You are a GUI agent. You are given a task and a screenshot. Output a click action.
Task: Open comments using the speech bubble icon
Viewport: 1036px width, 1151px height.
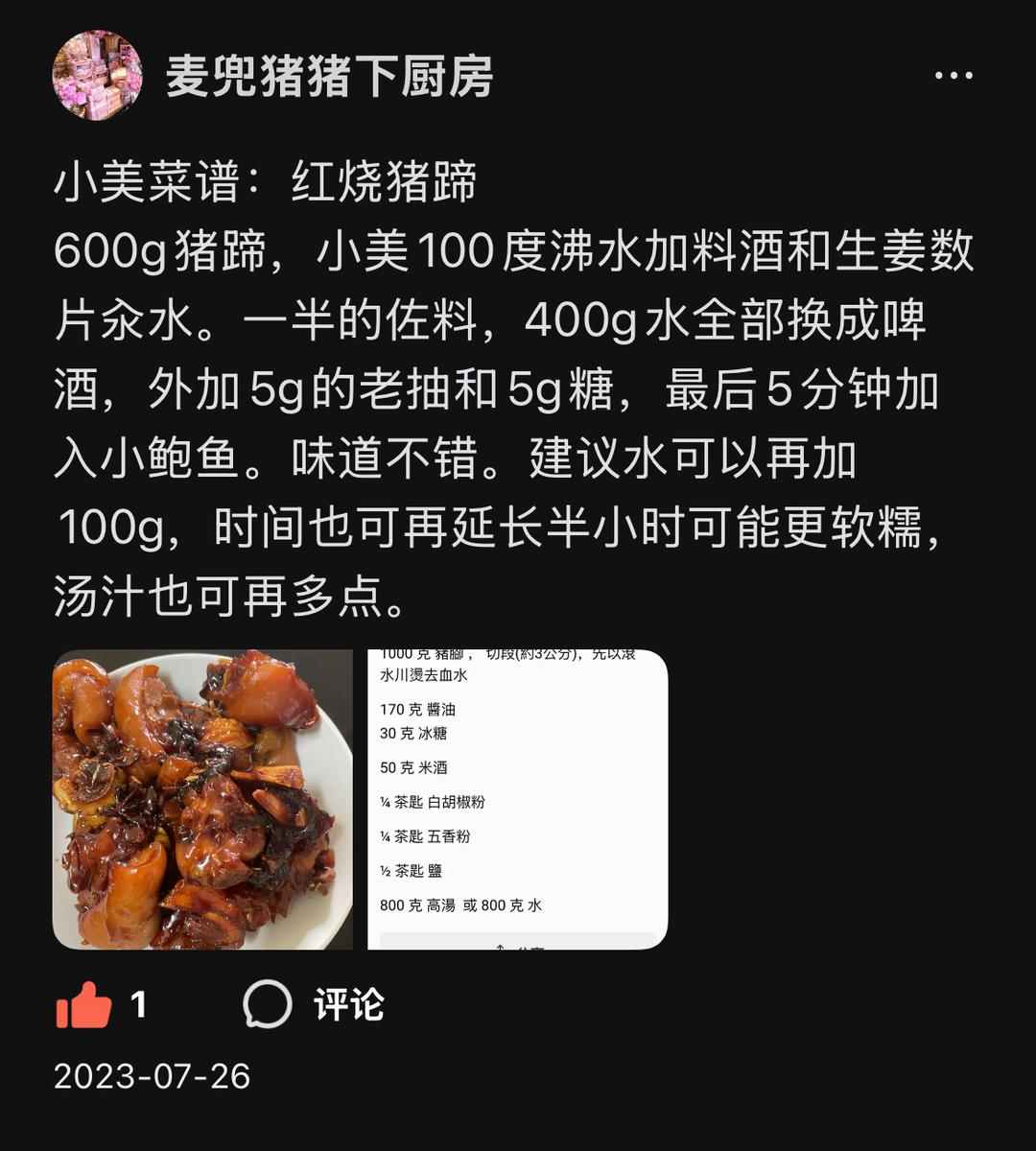[266, 1004]
